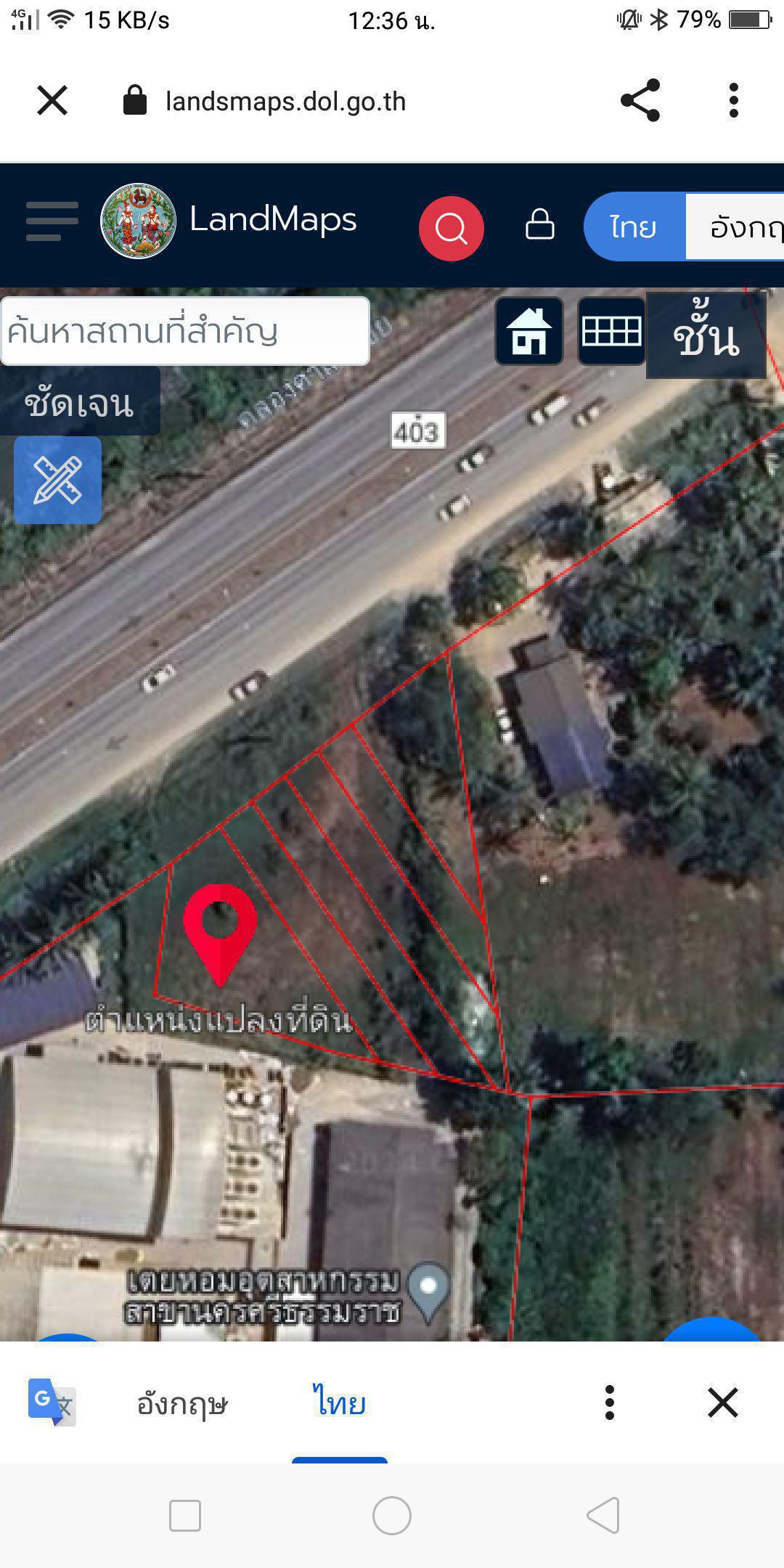Image resolution: width=784 pixels, height=1568 pixels.
Task: Open translate bar more options
Action: pos(610,1402)
